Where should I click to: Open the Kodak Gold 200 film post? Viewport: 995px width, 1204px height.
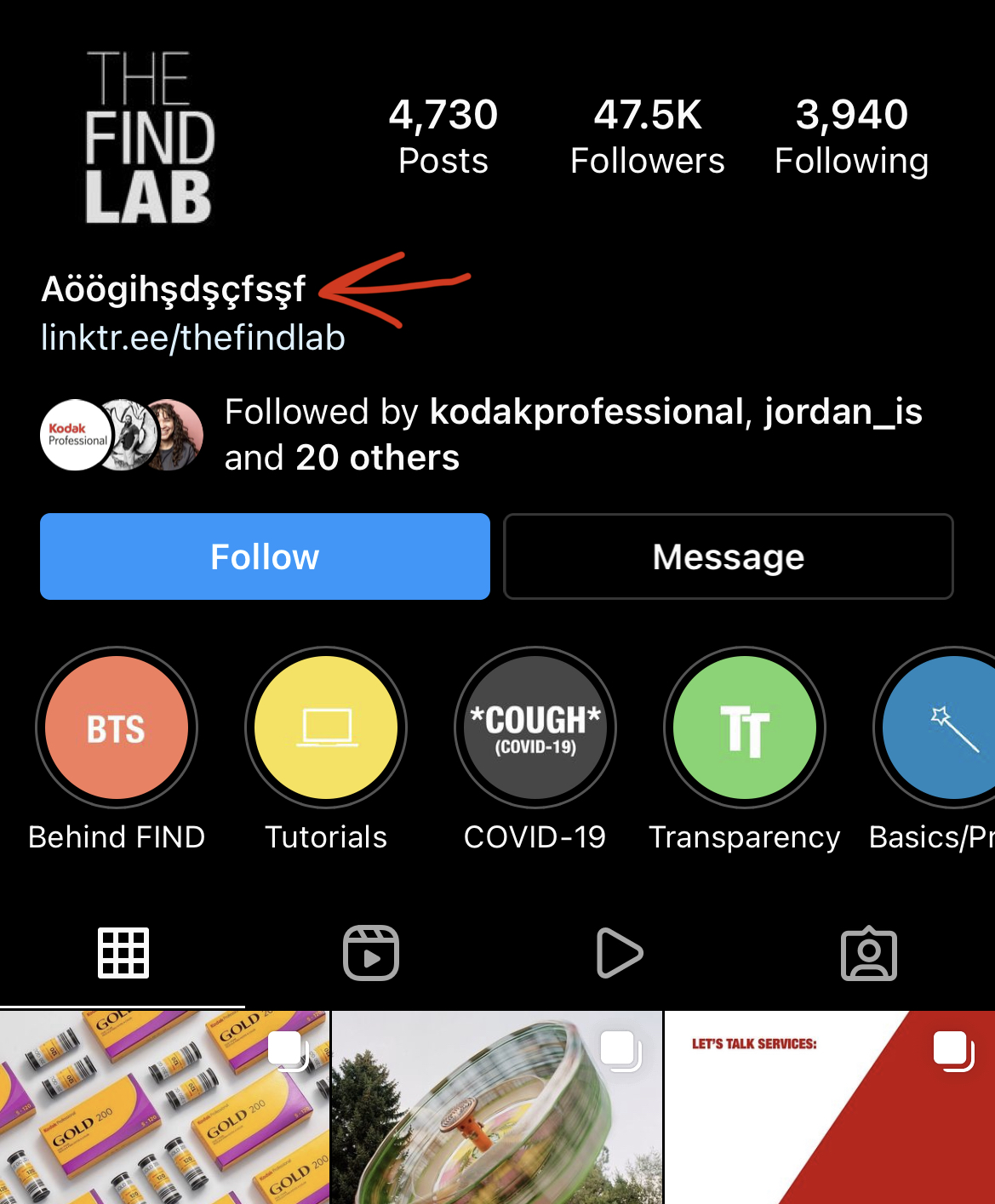[164, 1106]
